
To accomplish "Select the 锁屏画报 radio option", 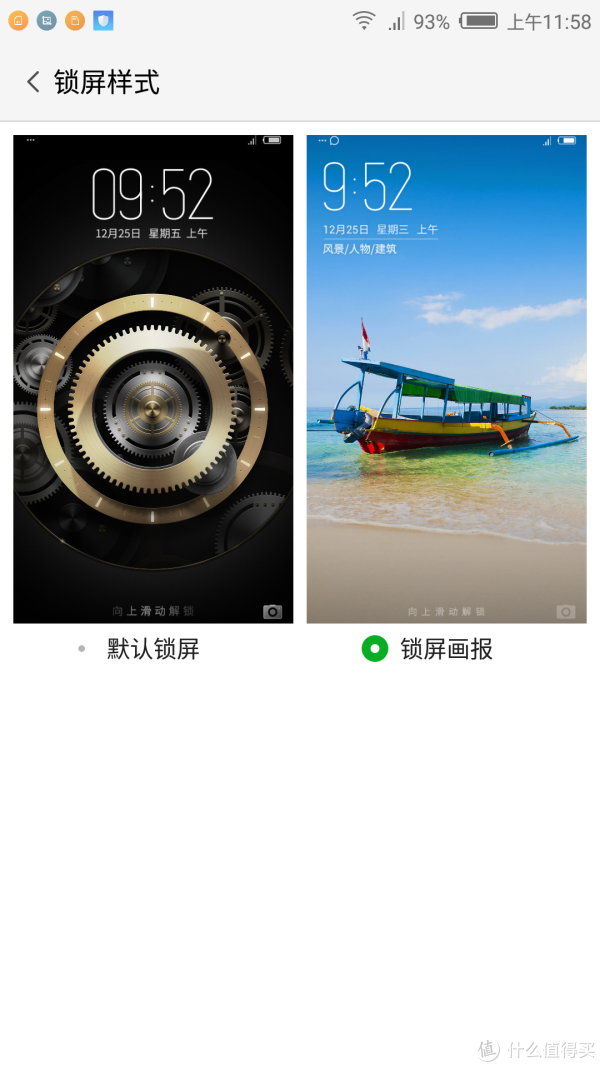I will click(x=375, y=649).
